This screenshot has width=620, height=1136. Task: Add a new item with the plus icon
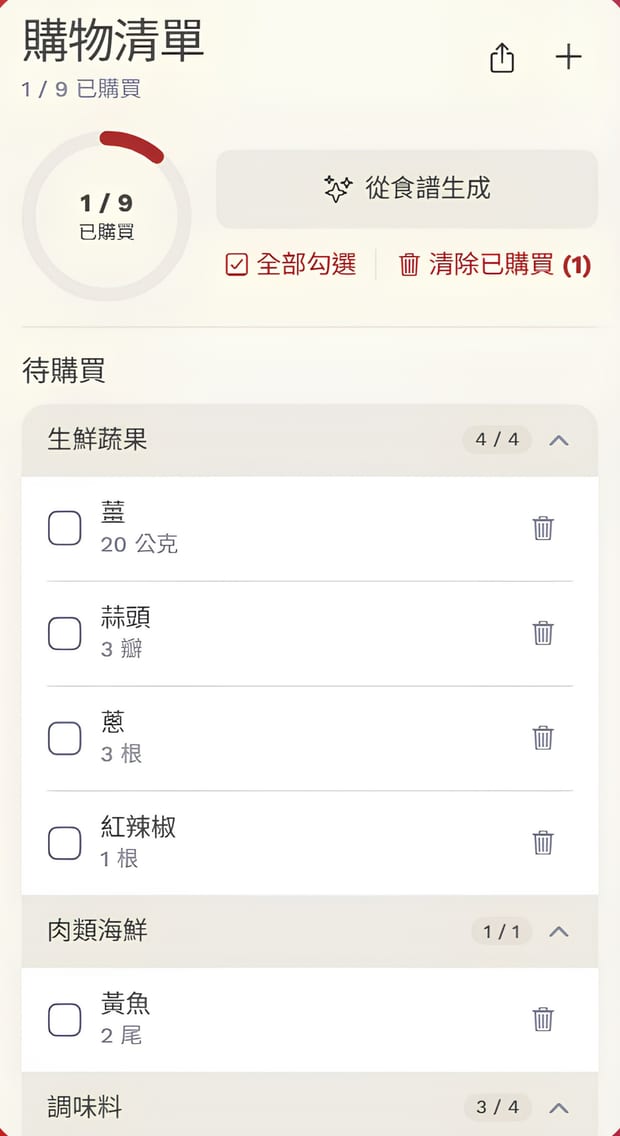coord(569,57)
